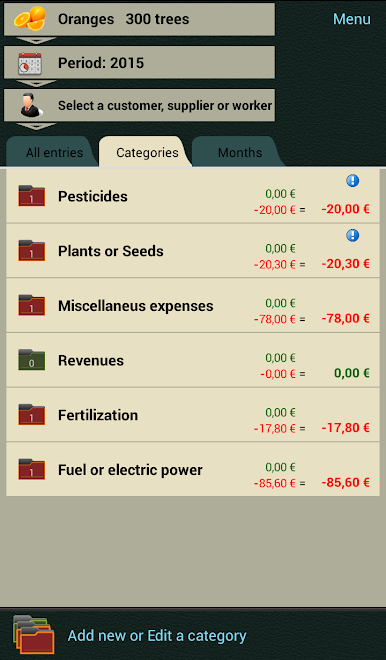
Task: Select a customer, supplier or worker
Action: [139, 105]
